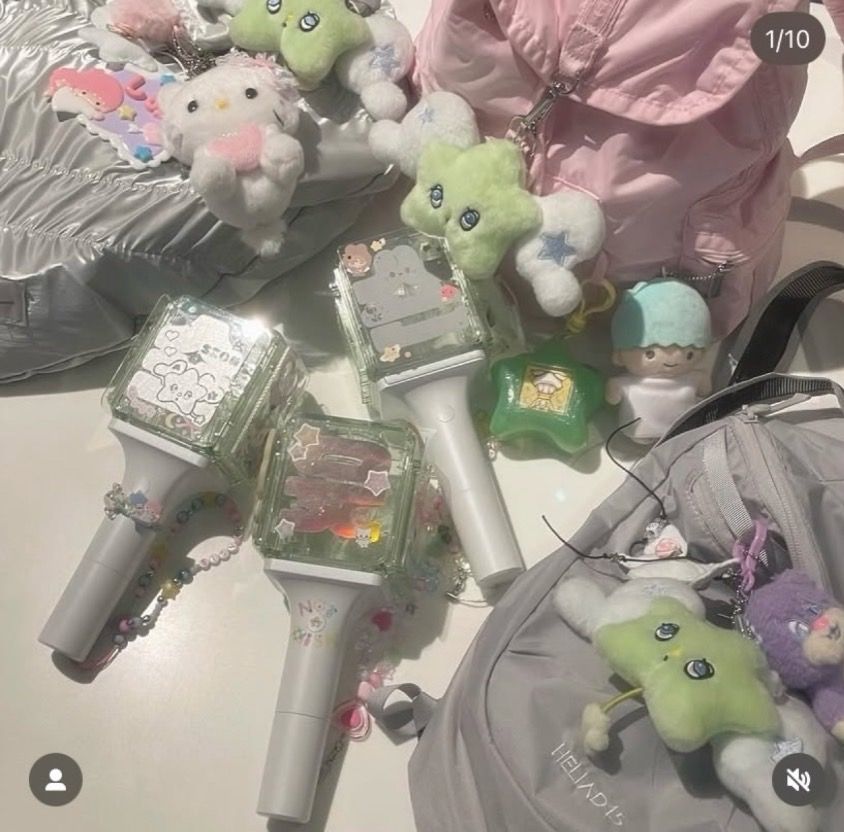
Task: Unmute the post's sound
Action: 798,779
